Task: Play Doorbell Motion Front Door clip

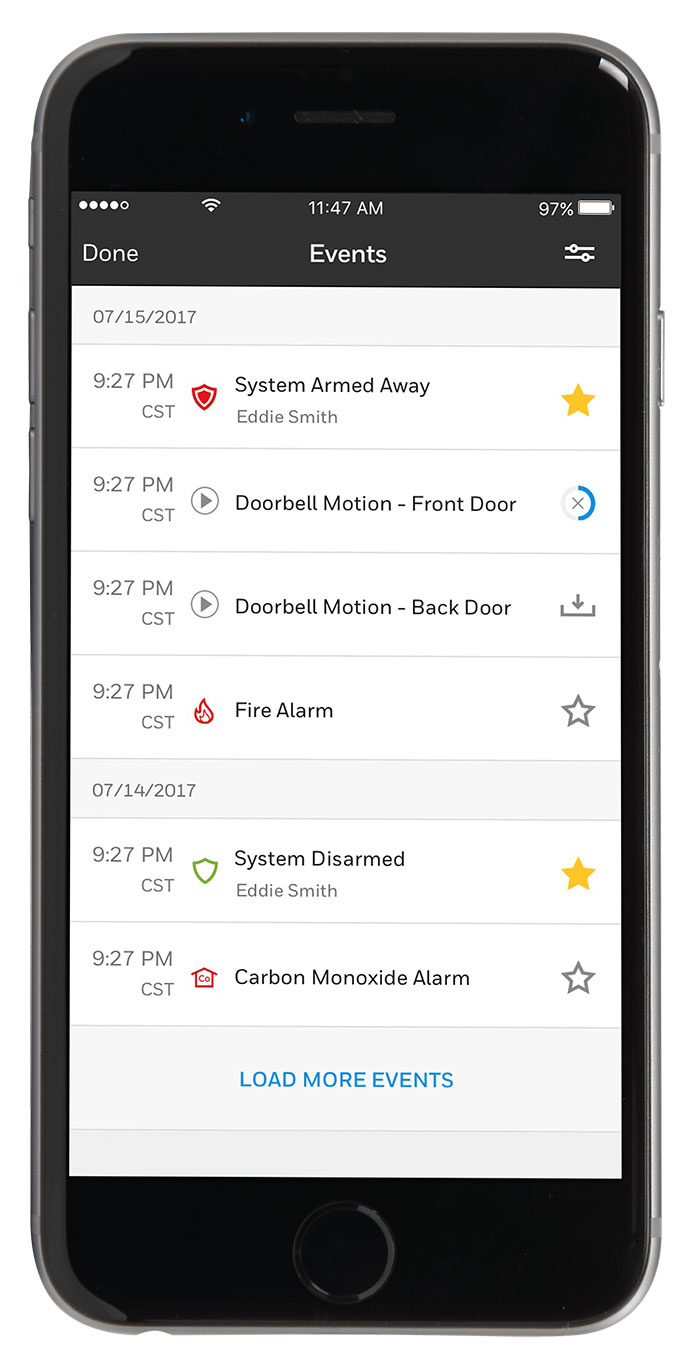Action: pos(205,500)
